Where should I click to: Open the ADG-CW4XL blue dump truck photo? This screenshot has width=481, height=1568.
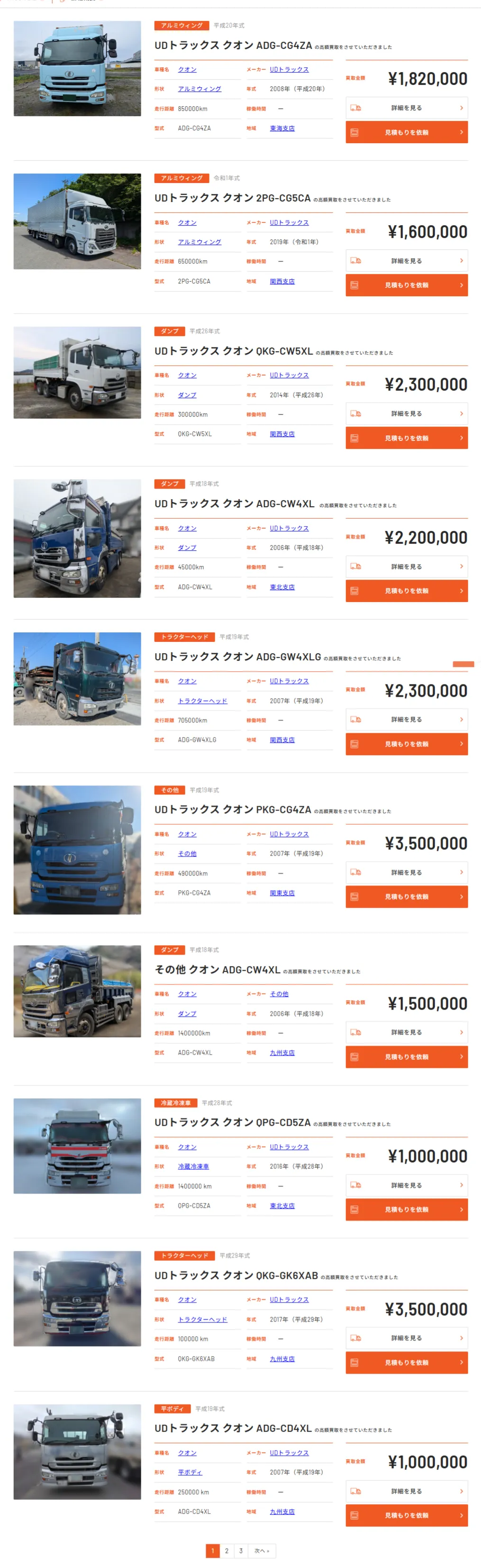click(77, 538)
